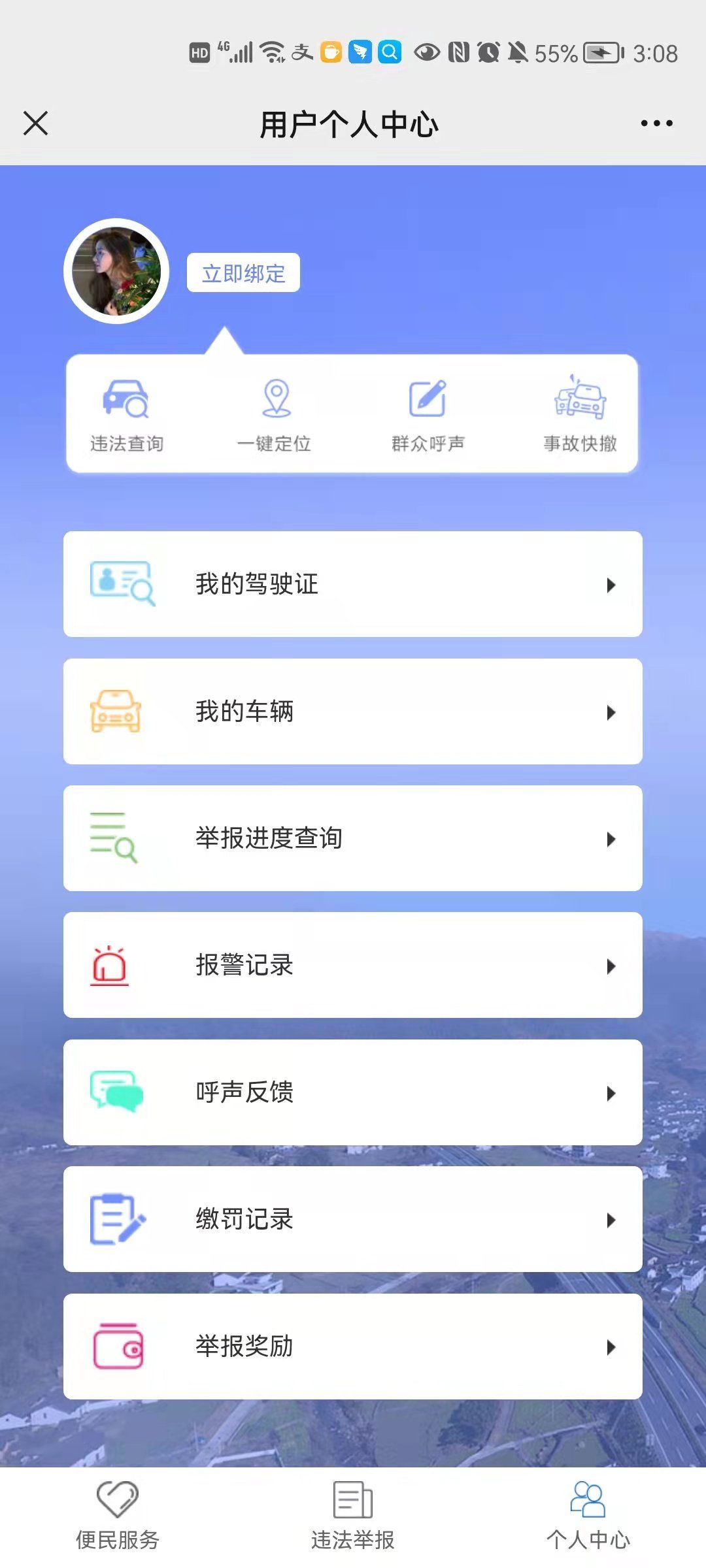Open 报警记录 list
Image resolution: width=706 pixels, height=1568 pixels.
[x=353, y=965]
